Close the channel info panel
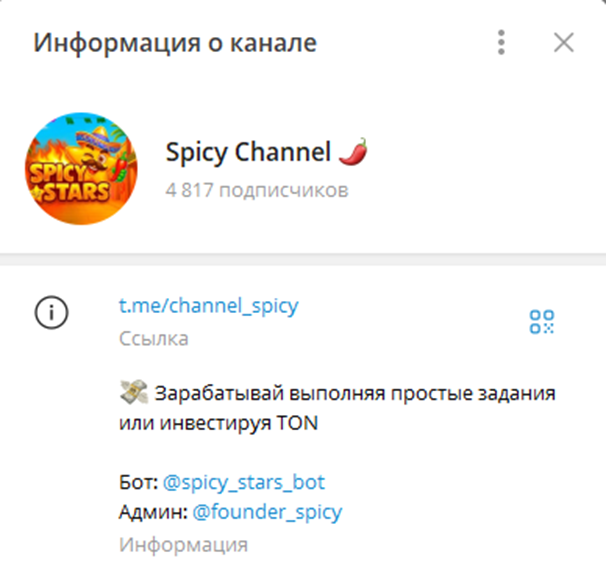This screenshot has height=575, width=606. [564, 42]
